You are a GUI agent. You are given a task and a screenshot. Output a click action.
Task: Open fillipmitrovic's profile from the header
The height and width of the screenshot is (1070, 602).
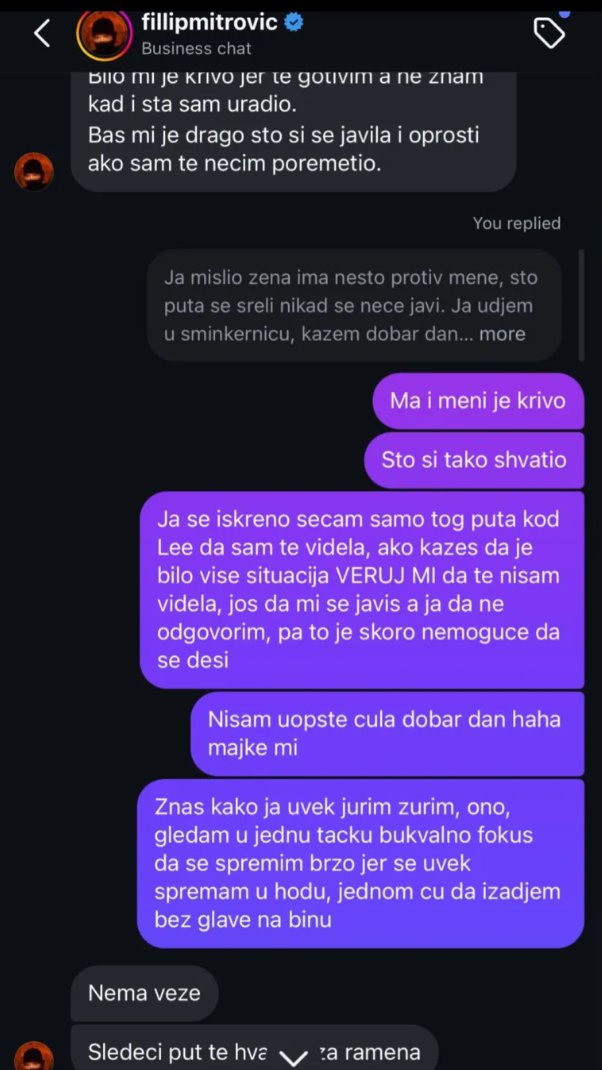(222, 23)
